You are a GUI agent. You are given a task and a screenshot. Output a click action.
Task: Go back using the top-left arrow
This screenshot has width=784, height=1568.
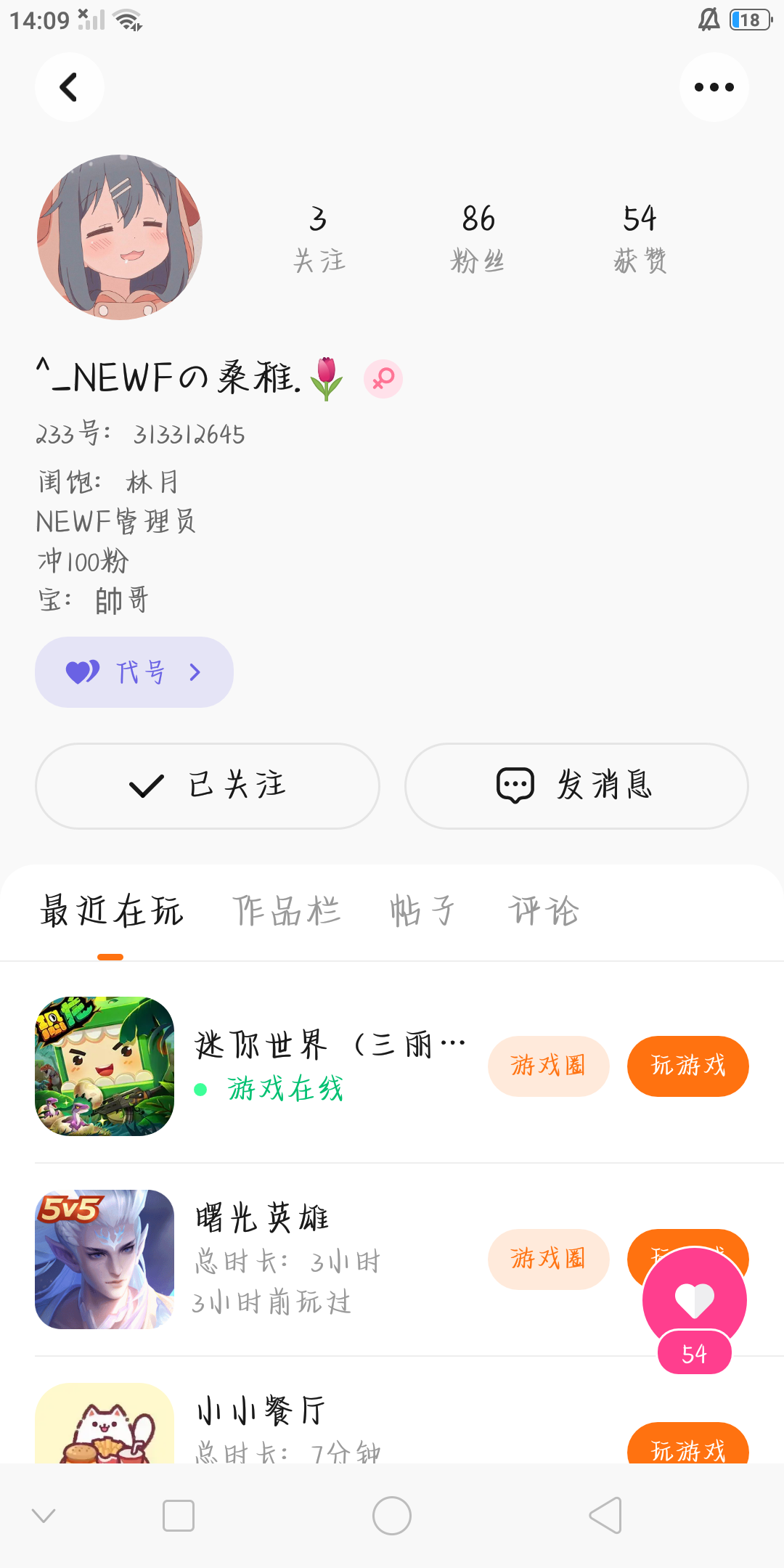(x=69, y=87)
